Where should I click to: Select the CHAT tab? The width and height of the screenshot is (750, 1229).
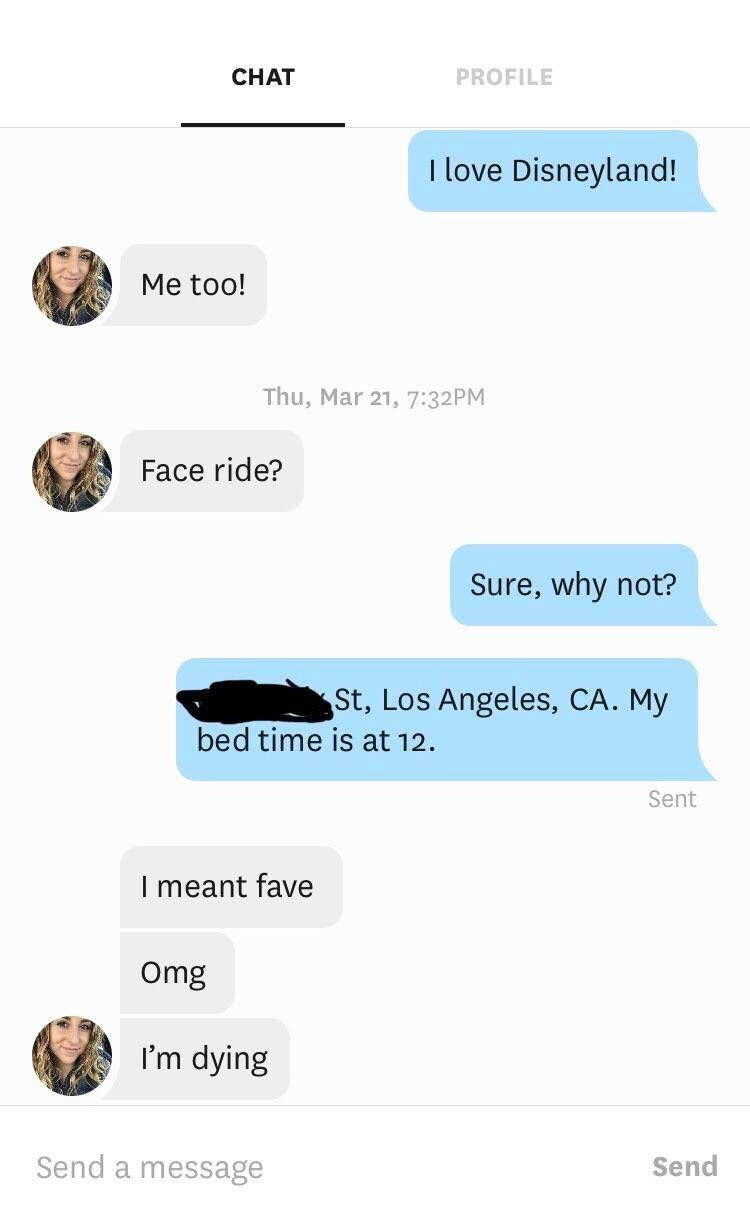(x=263, y=76)
